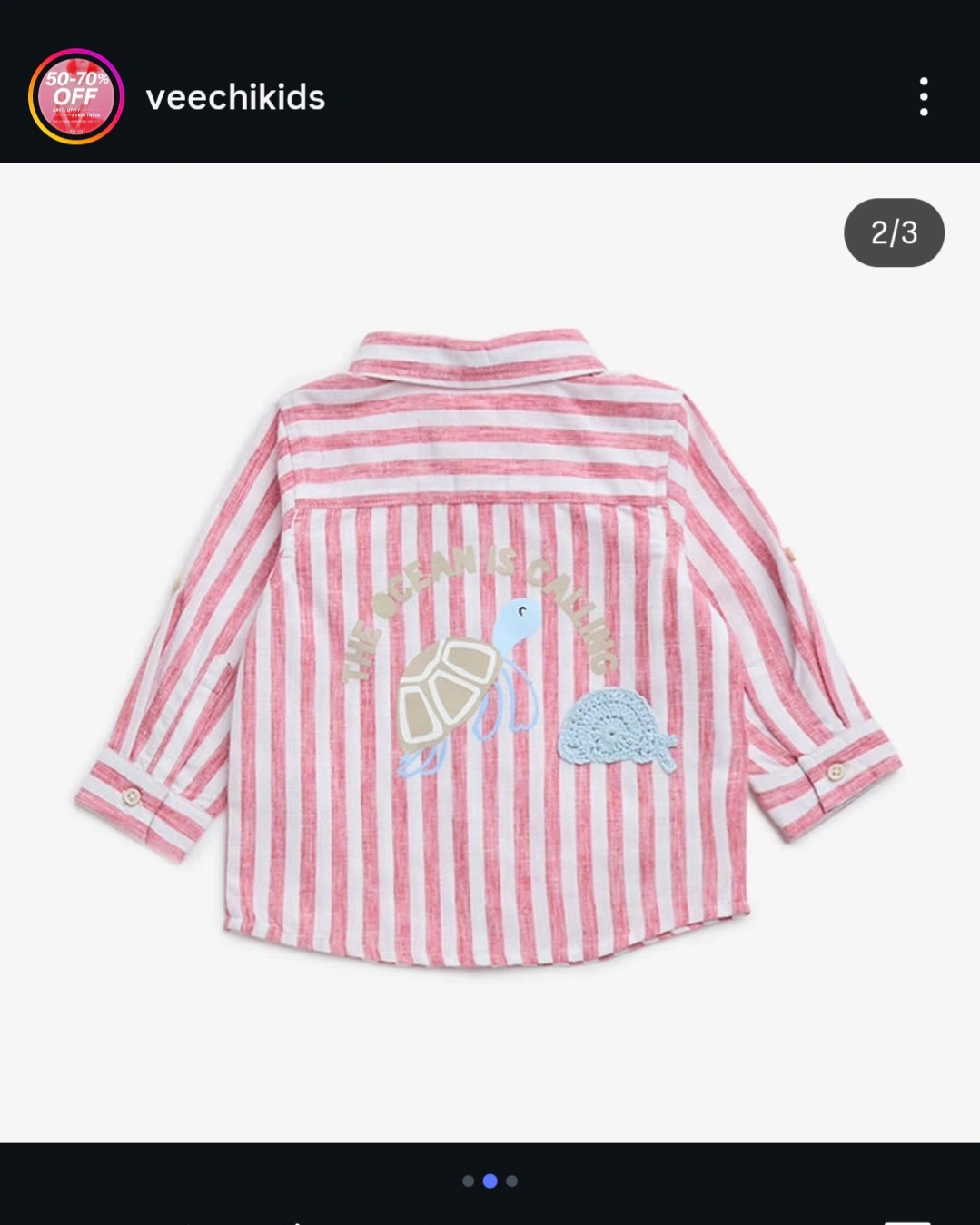Screen dimensions: 980x1225
Task: Tap the striped turtle shirt photo
Action: (x=490, y=650)
